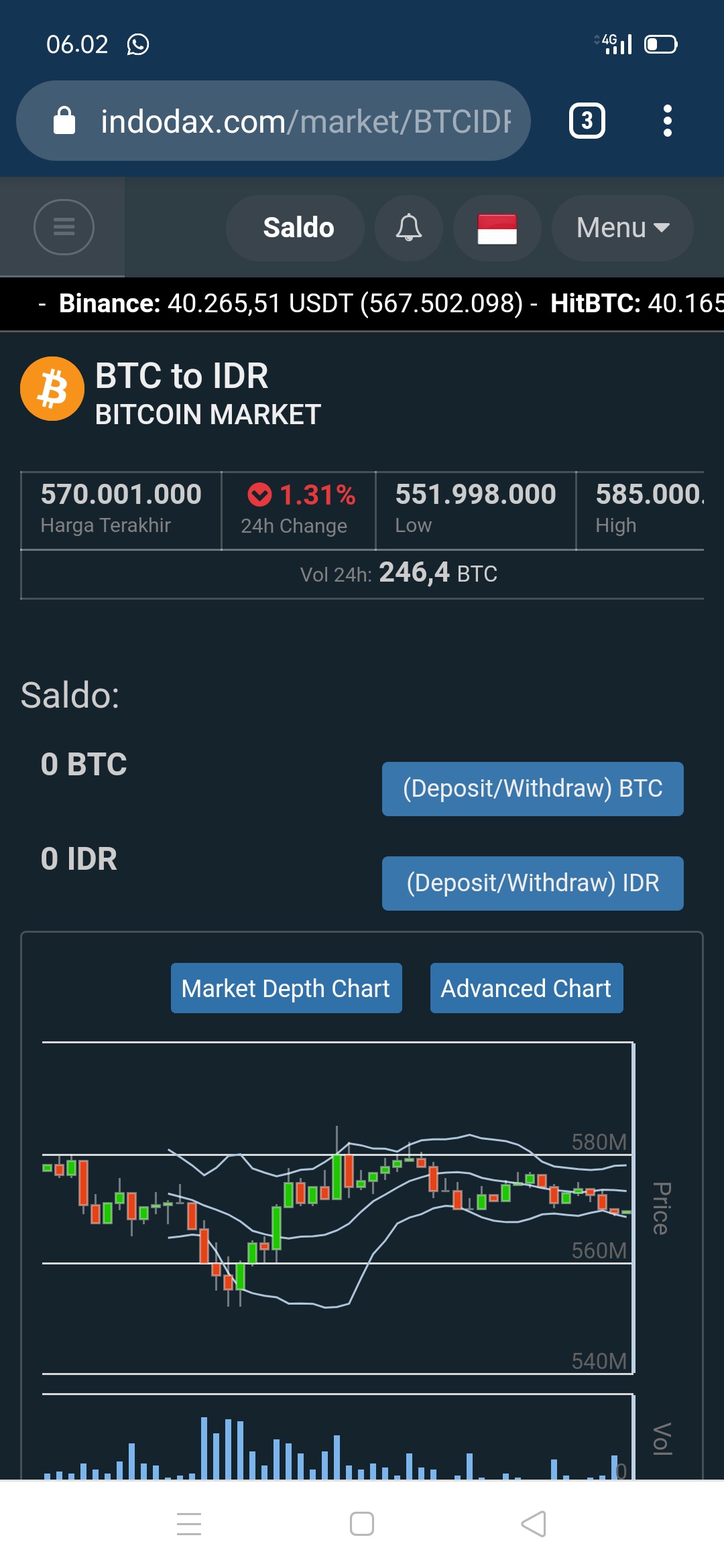724x1568 pixels.
Task: Click the Bitcoin logo icon
Action: 52,389
